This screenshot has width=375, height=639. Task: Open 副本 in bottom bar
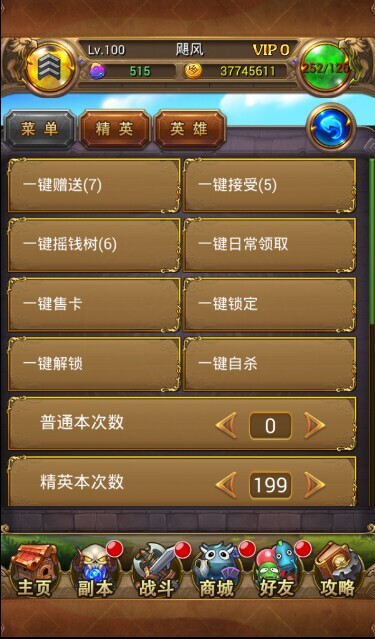(95, 571)
